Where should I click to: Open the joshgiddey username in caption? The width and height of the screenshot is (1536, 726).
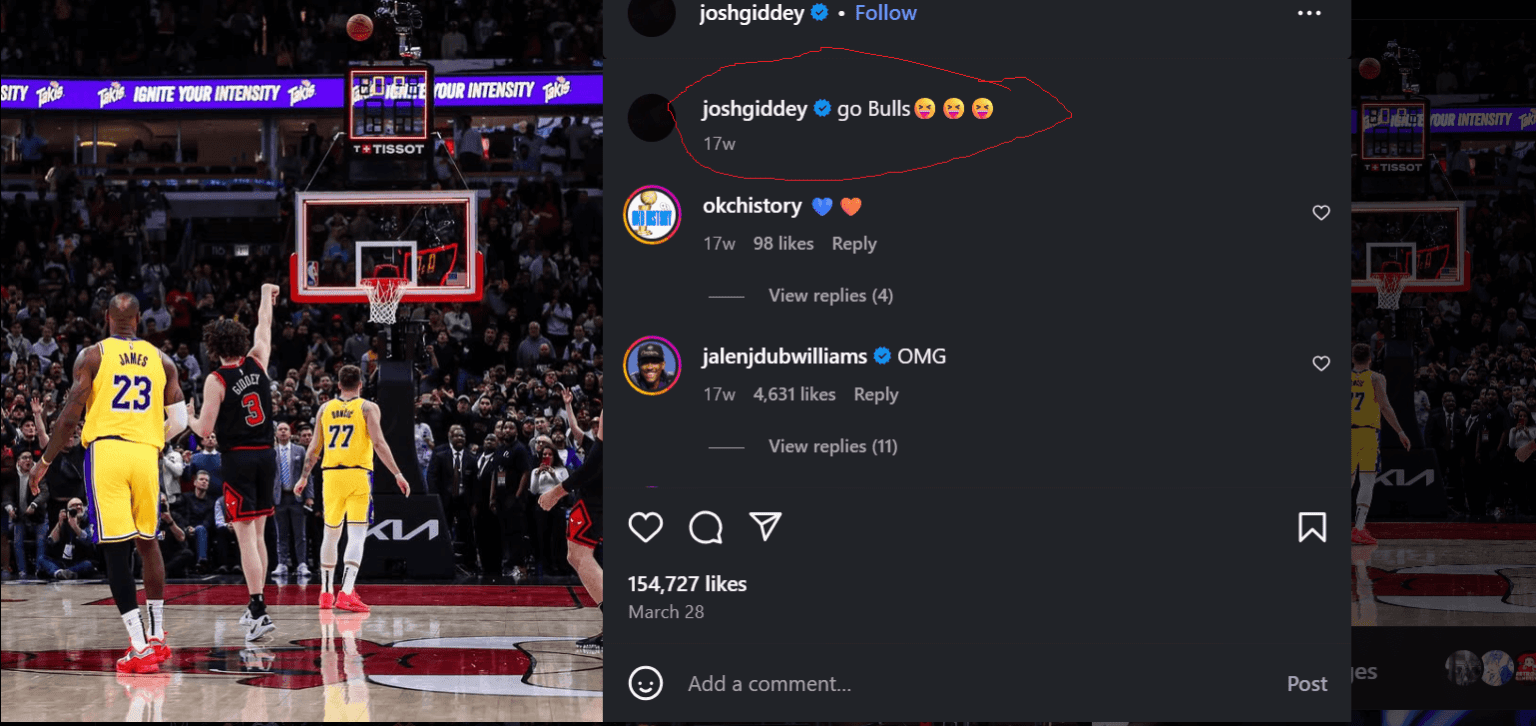pos(754,109)
